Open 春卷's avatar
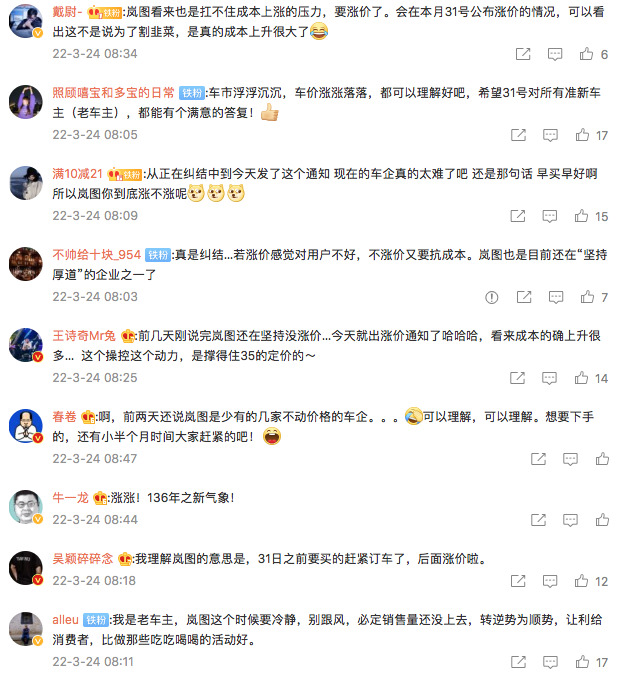The height and width of the screenshot is (678, 624). (25, 425)
